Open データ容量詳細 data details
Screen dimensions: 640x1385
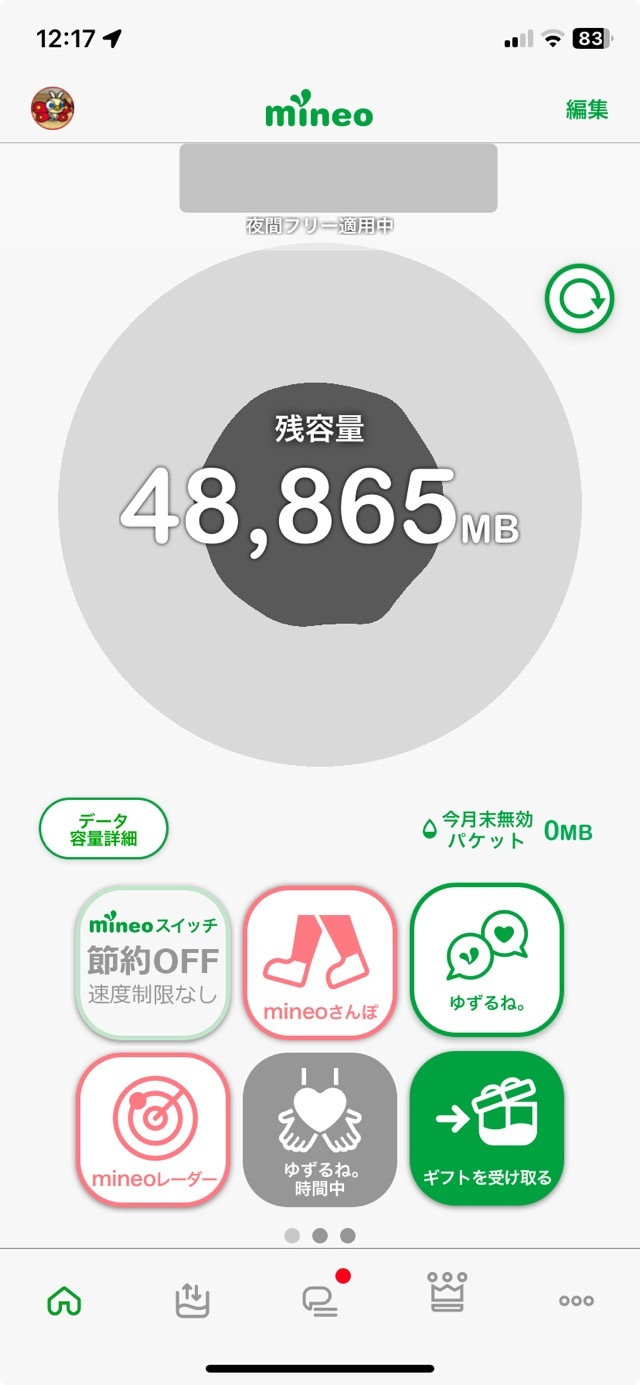(x=104, y=829)
